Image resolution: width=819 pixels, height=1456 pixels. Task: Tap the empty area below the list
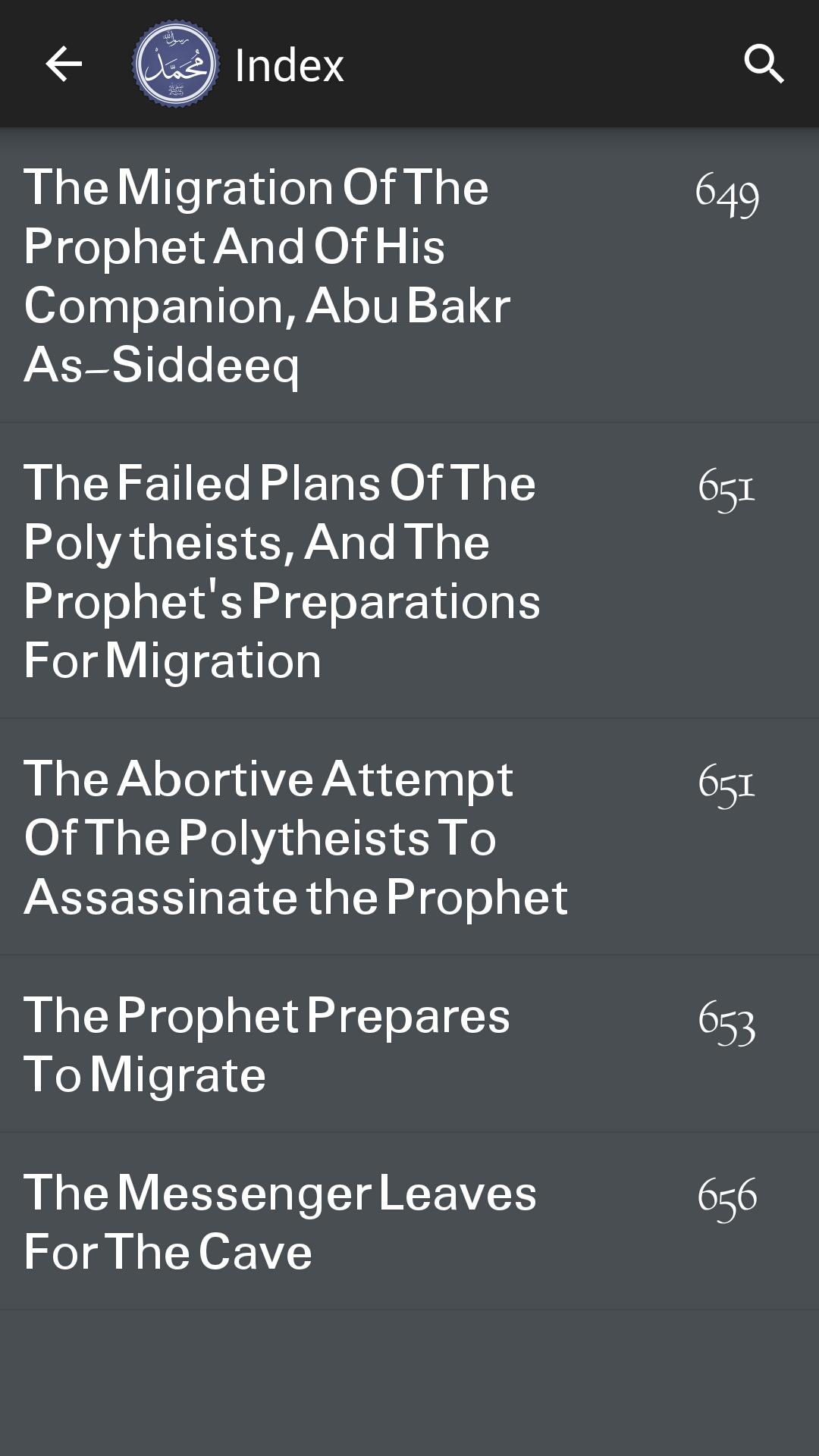point(409,1380)
